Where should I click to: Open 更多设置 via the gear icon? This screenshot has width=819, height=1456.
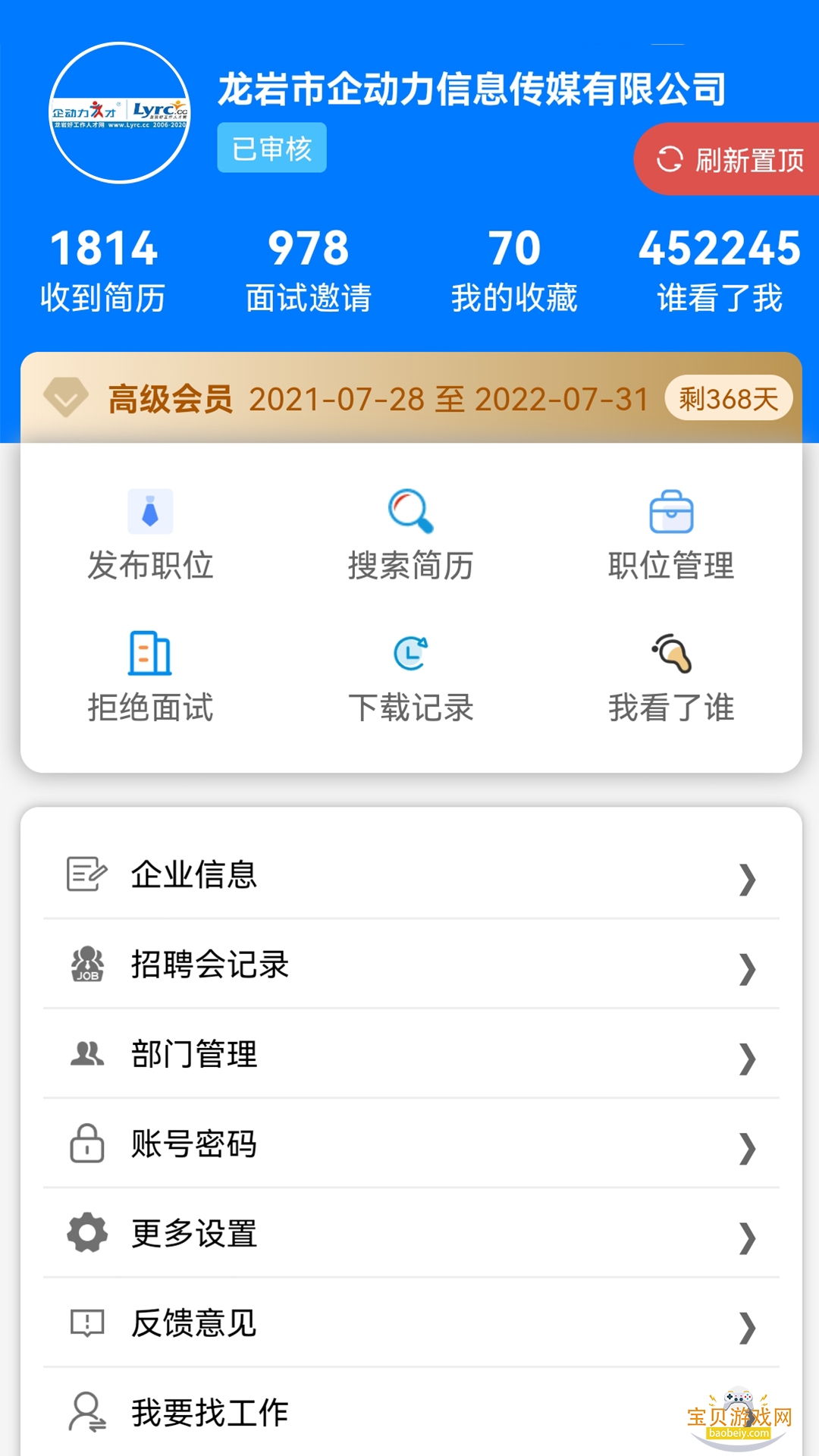(x=86, y=1233)
